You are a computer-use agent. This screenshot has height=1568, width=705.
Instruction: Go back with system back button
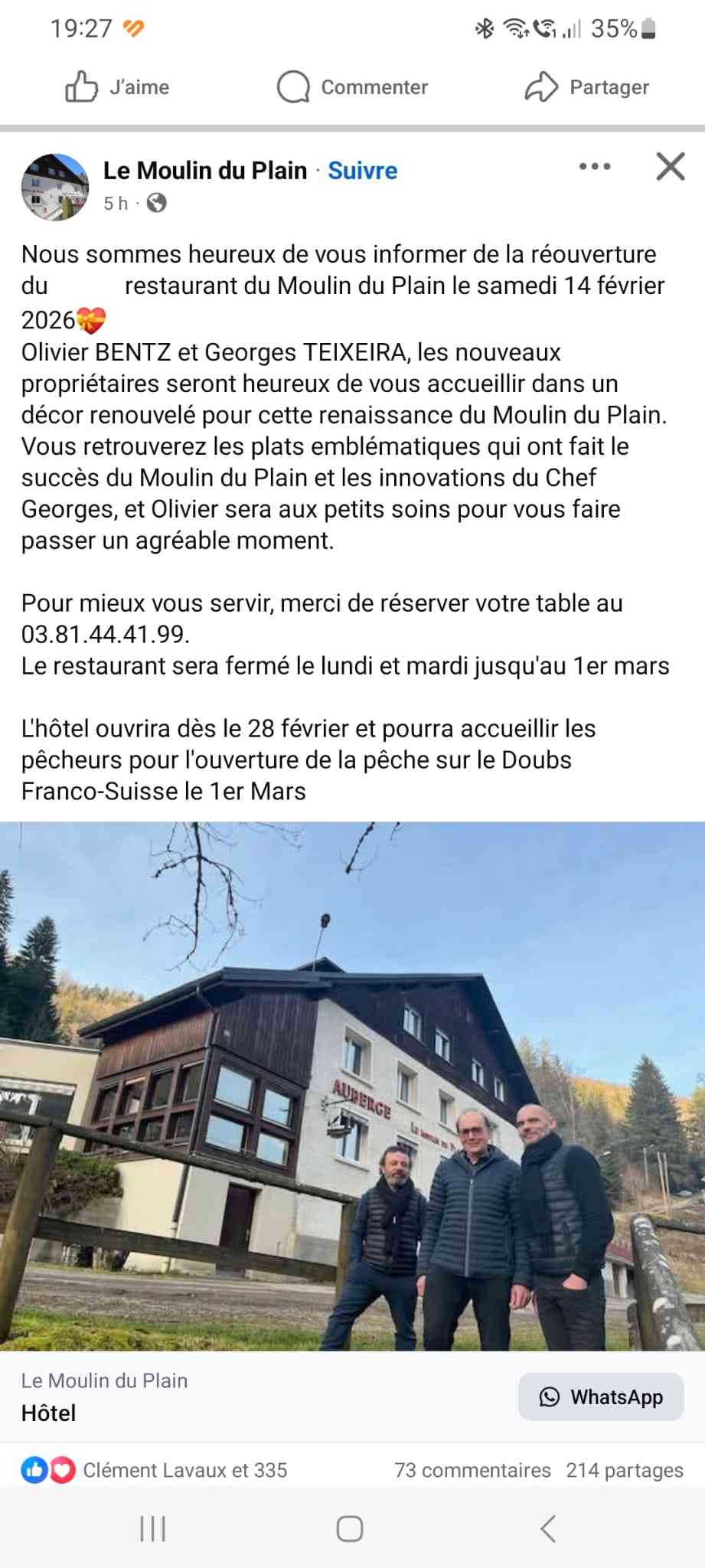click(547, 1528)
